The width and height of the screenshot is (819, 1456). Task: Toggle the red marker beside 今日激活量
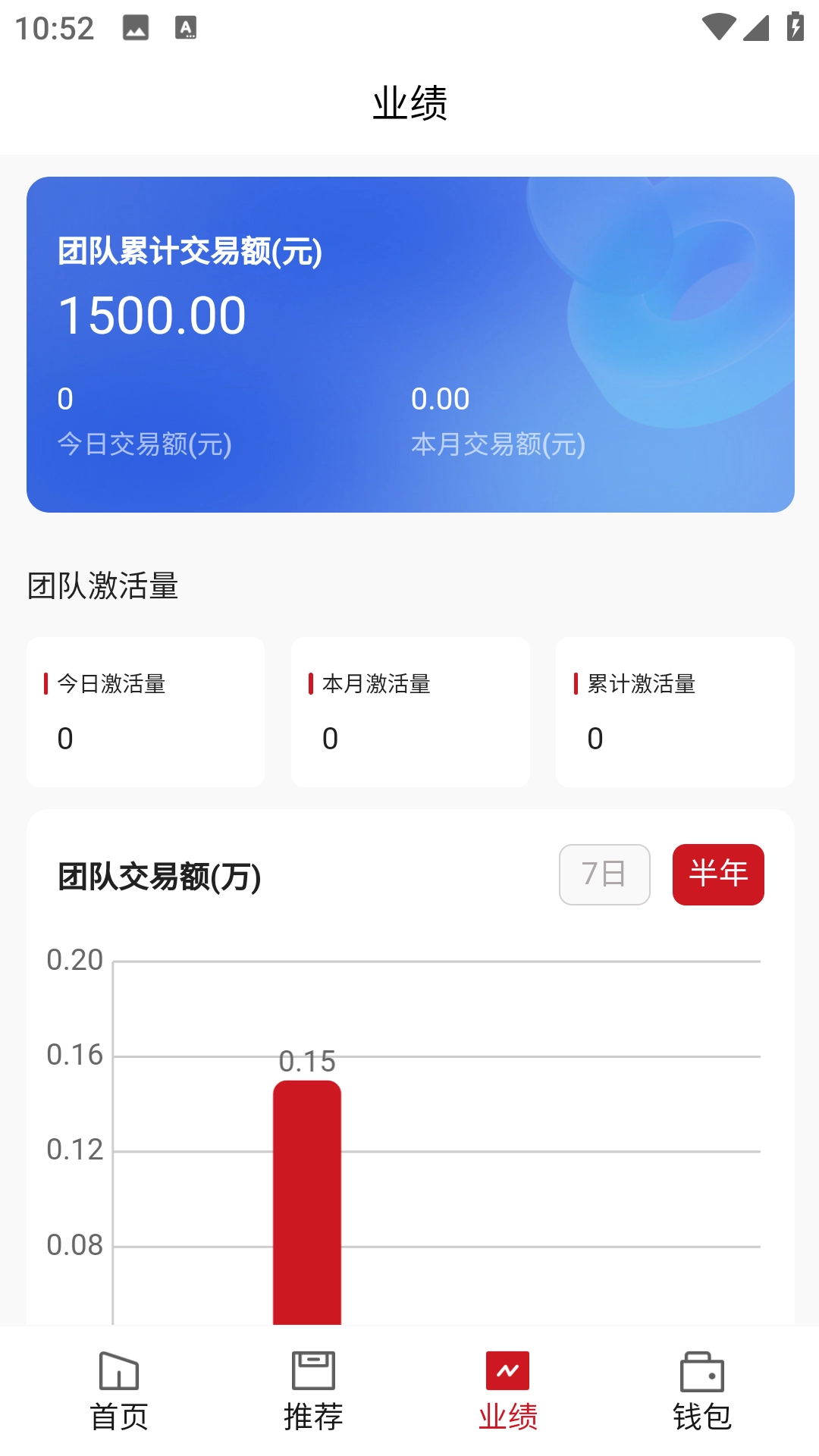click(x=45, y=683)
